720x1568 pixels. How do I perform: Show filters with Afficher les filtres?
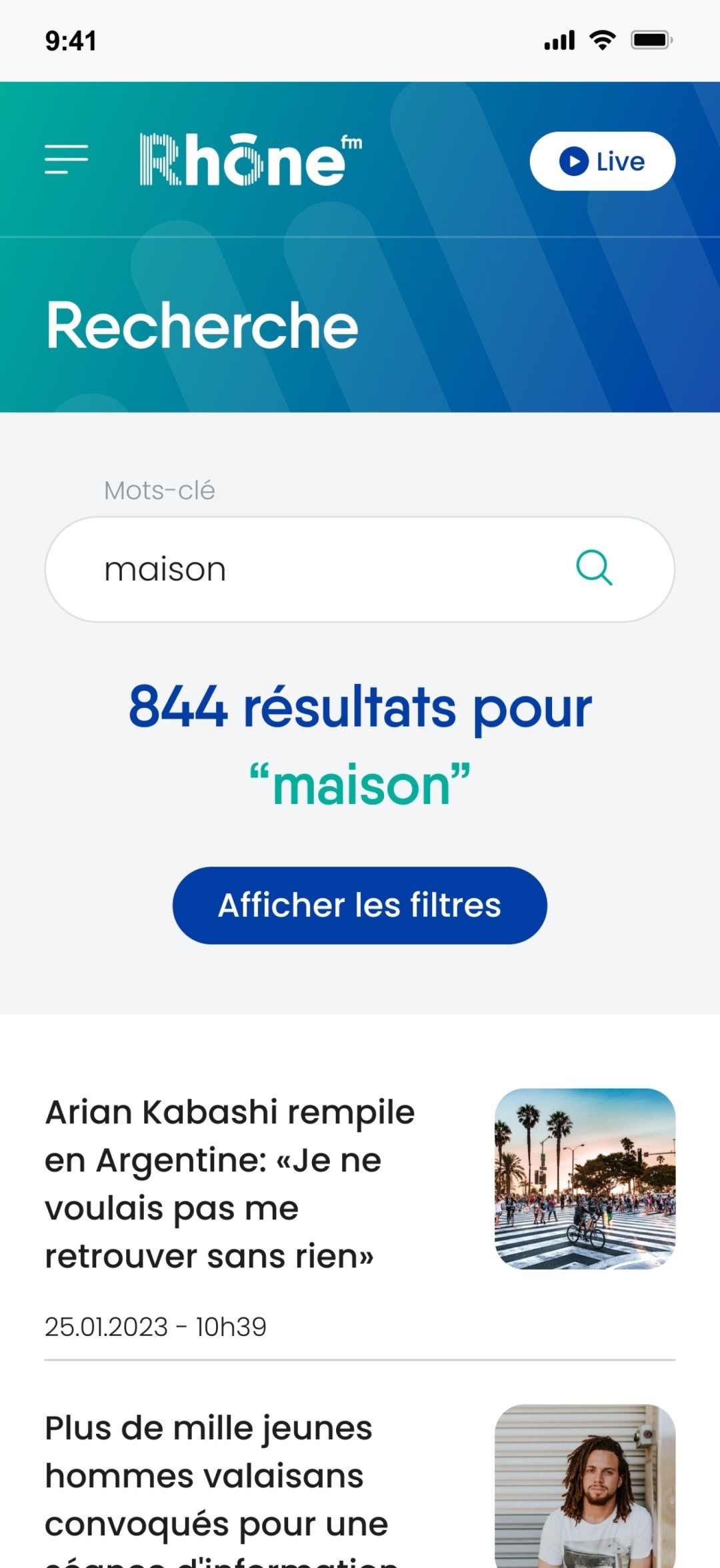[360, 905]
